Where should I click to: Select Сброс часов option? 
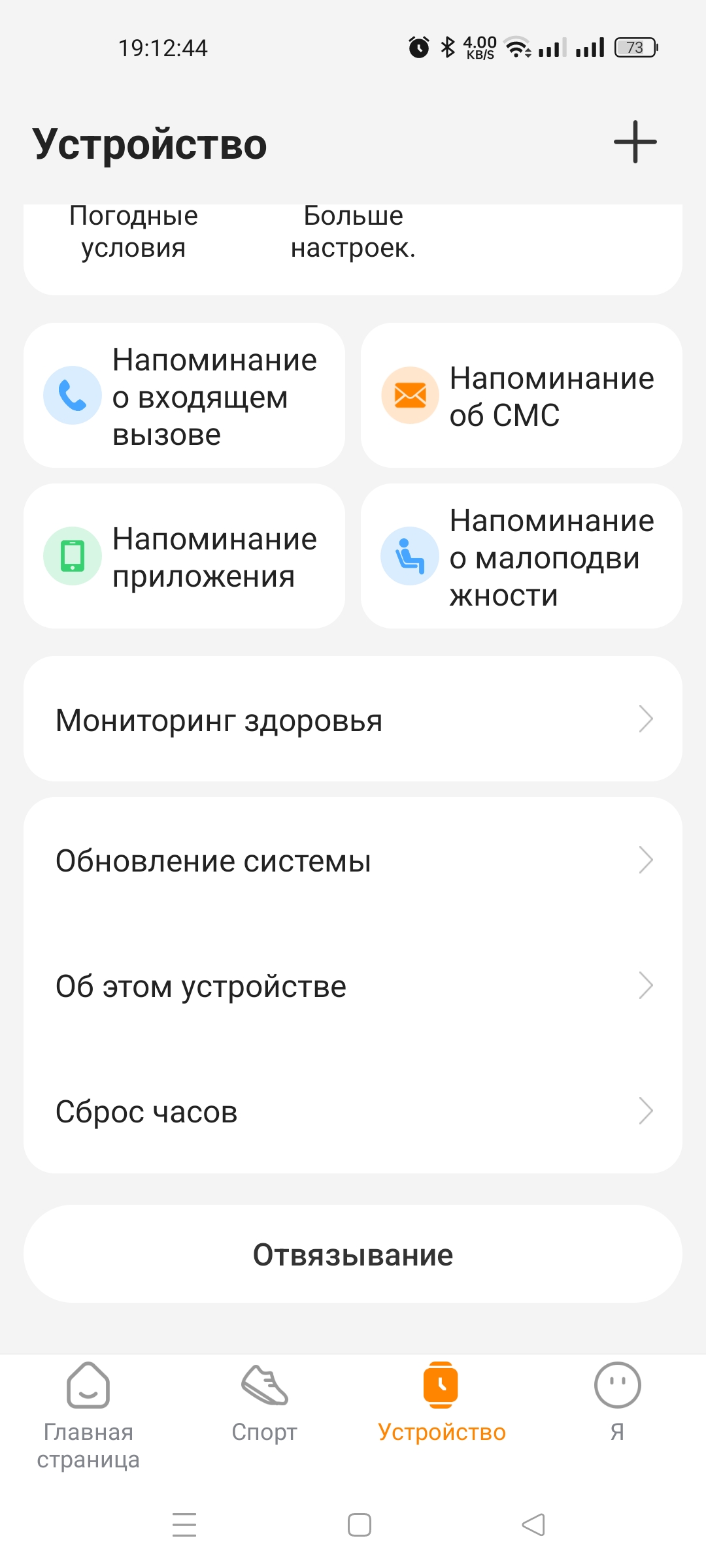click(x=353, y=1111)
